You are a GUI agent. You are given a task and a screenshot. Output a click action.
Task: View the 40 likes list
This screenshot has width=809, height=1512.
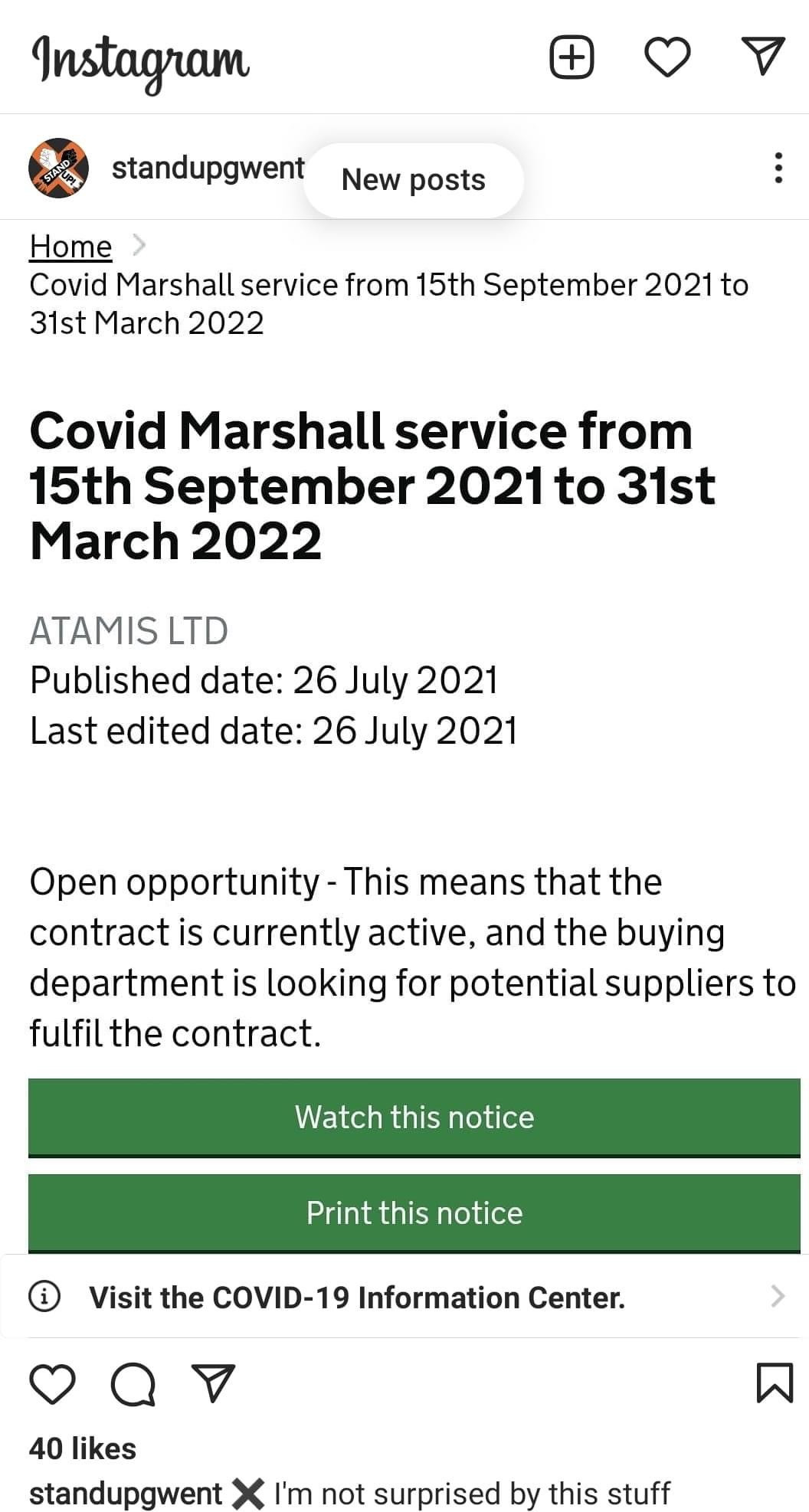[83, 1448]
